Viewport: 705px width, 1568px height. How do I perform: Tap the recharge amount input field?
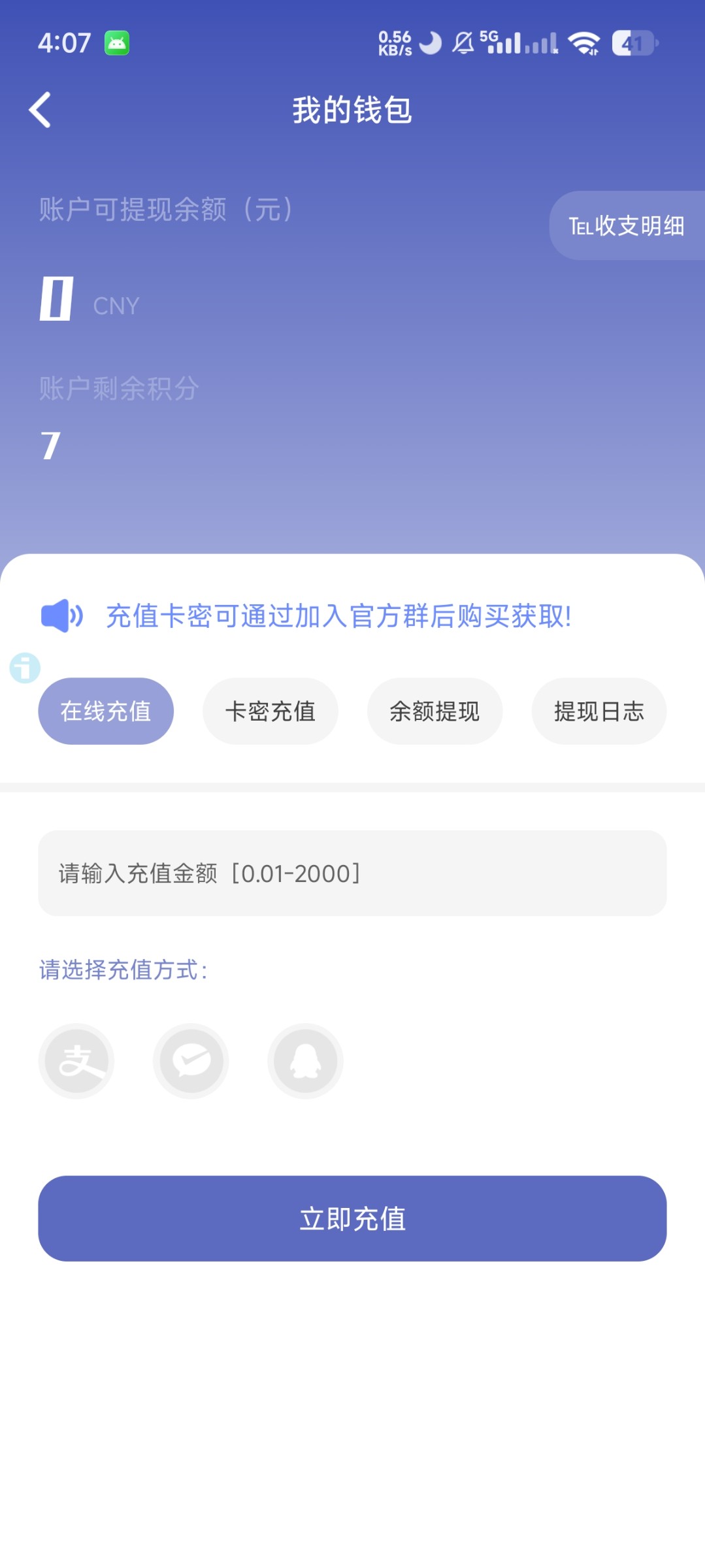(x=352, y=873)
